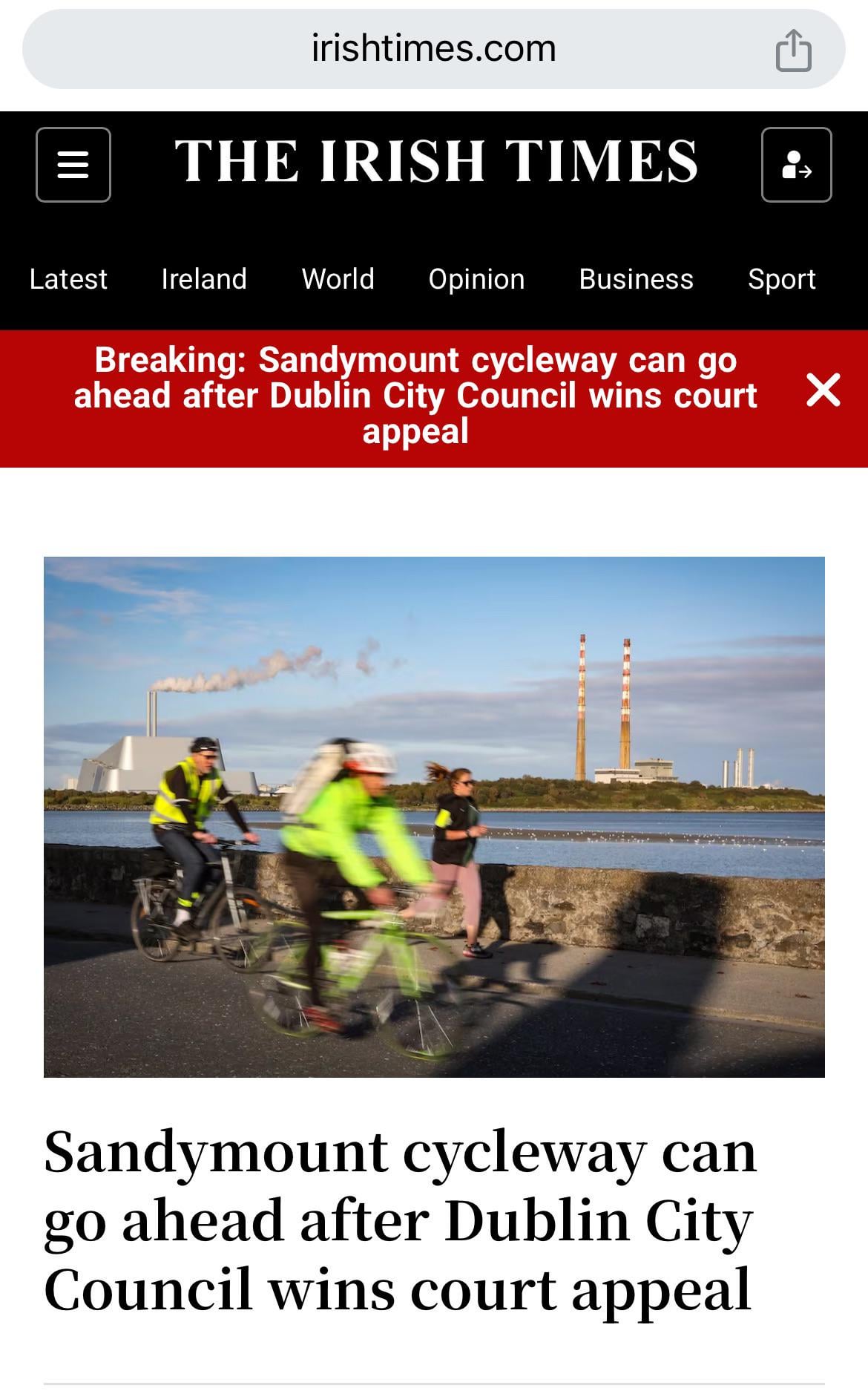The image size is (868, 1391).
Task: Share this page from the address bar
Action: [x=793, y=50]
